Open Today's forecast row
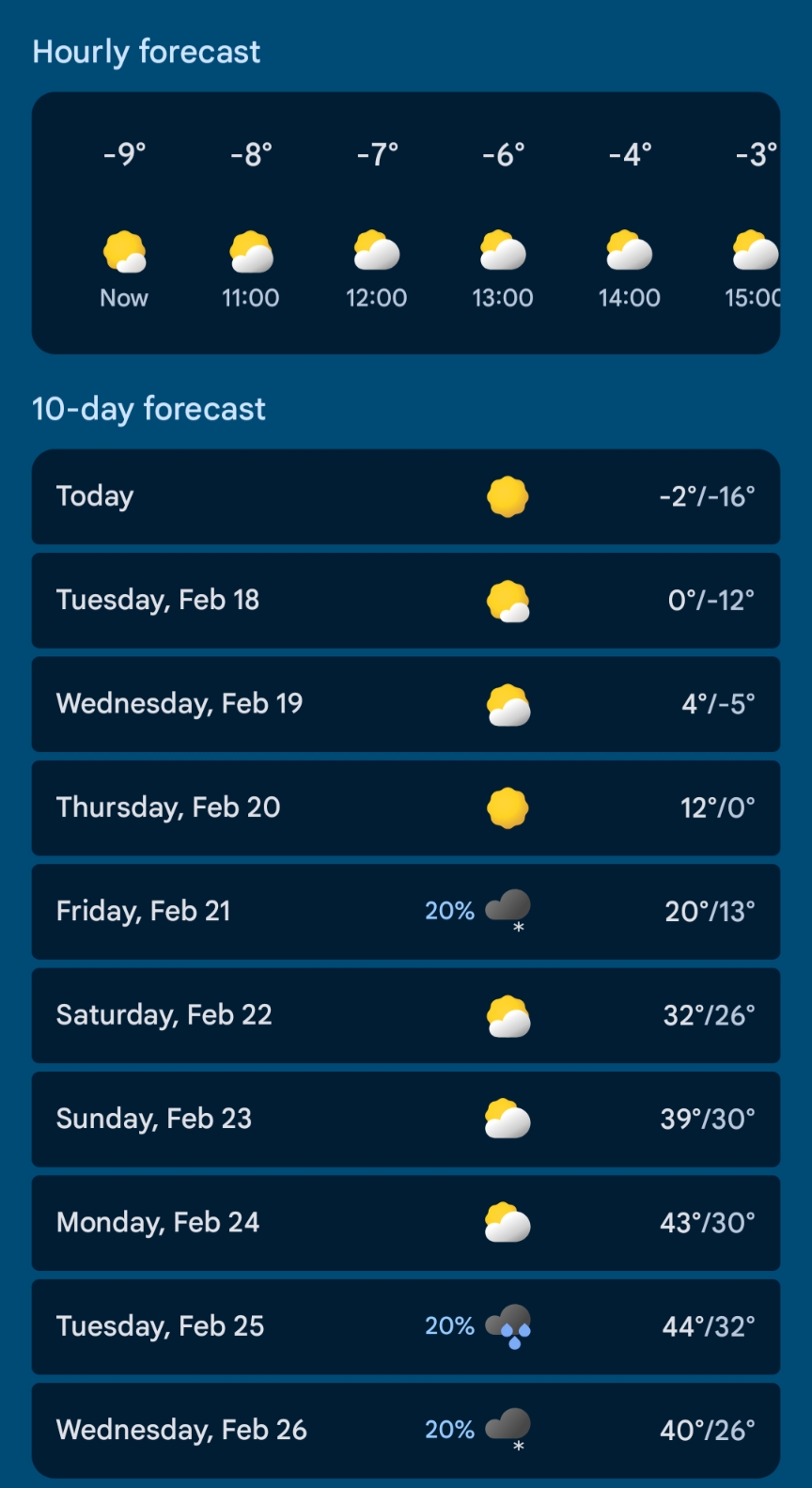812x1488 pixels. pyautogui.click(x=406, y=496)
